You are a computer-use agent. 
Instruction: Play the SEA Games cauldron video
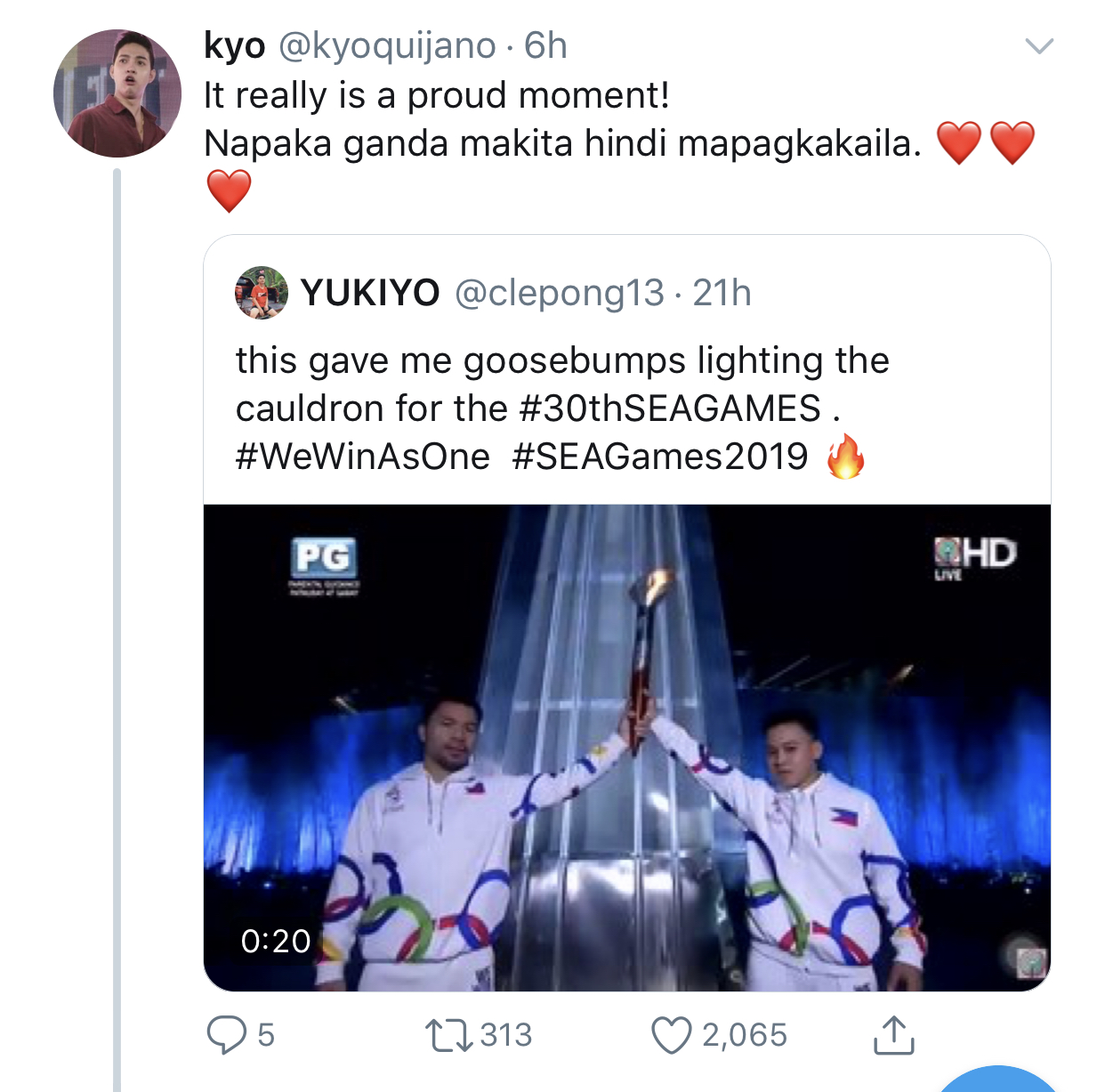coord(626,748)
